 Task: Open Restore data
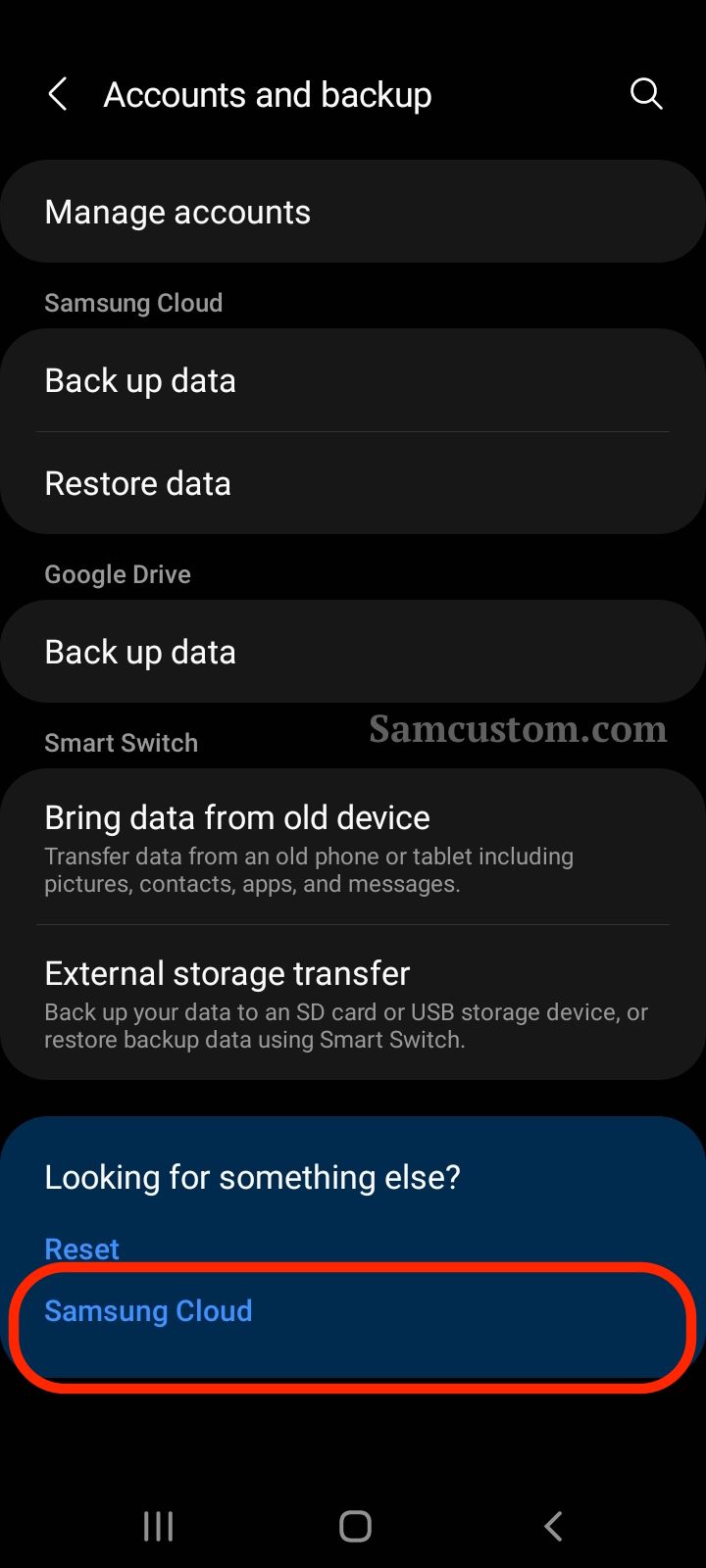click(x=353, y=483)
